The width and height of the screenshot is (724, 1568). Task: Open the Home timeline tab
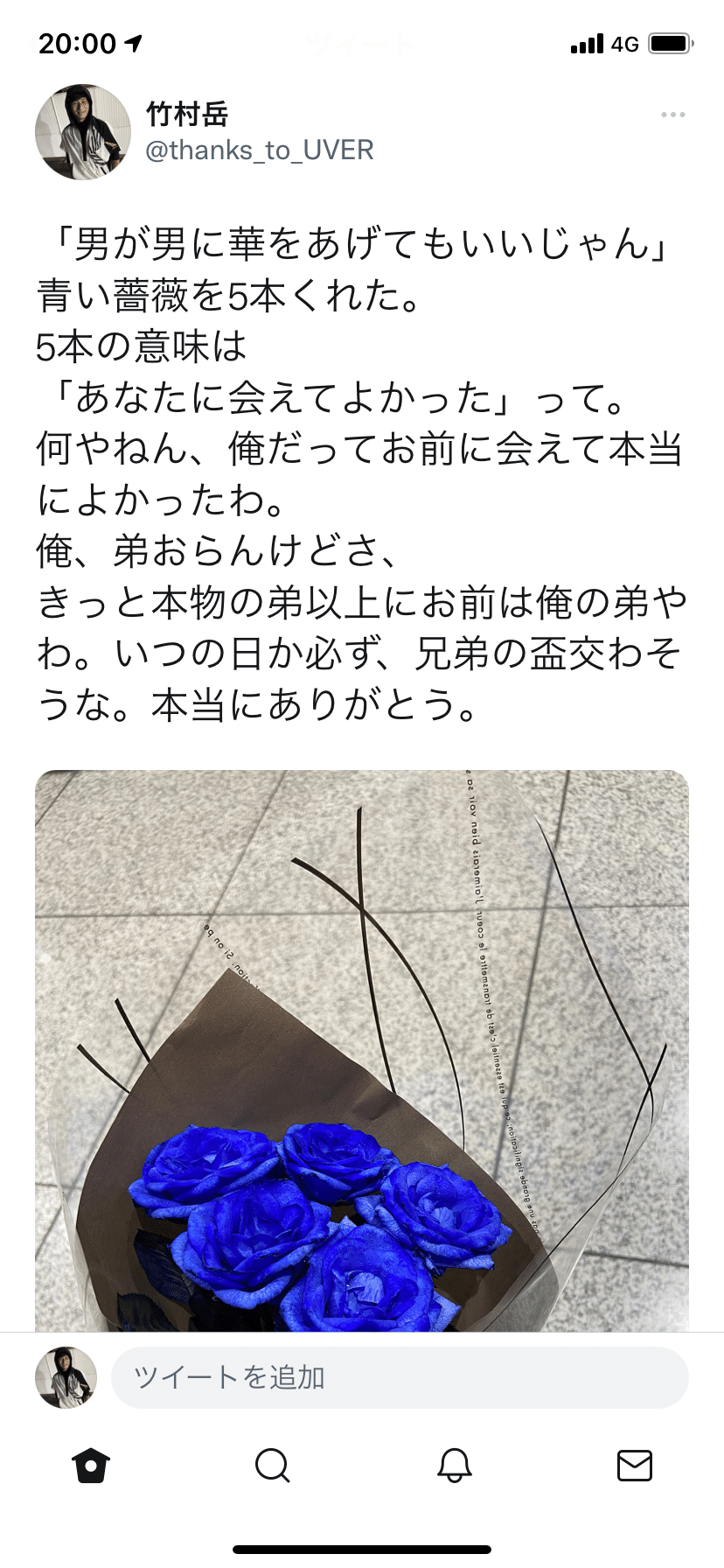point(91,1466)
